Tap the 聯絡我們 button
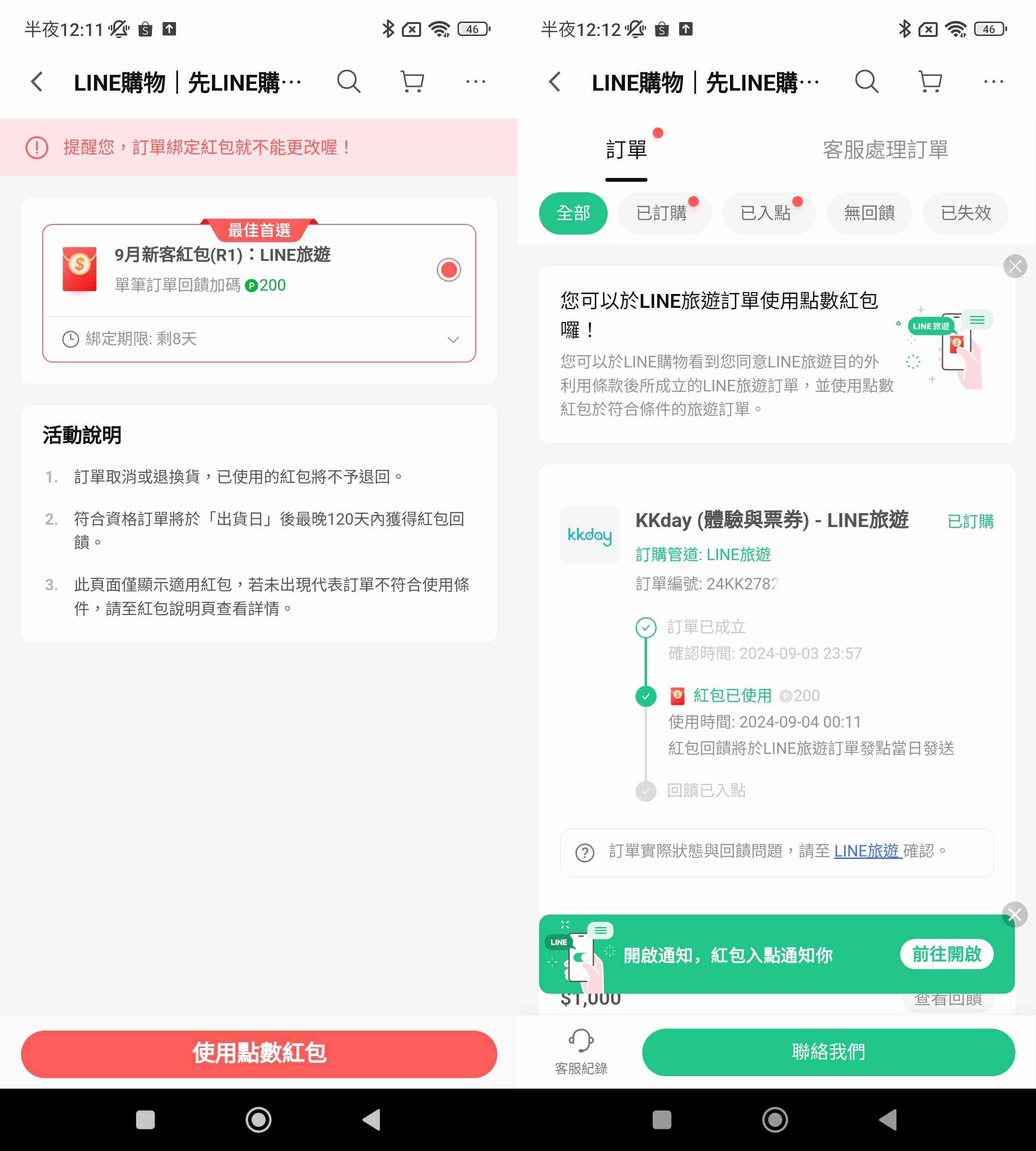Screen dimensions: 1036x1151 pos(828,1052)
